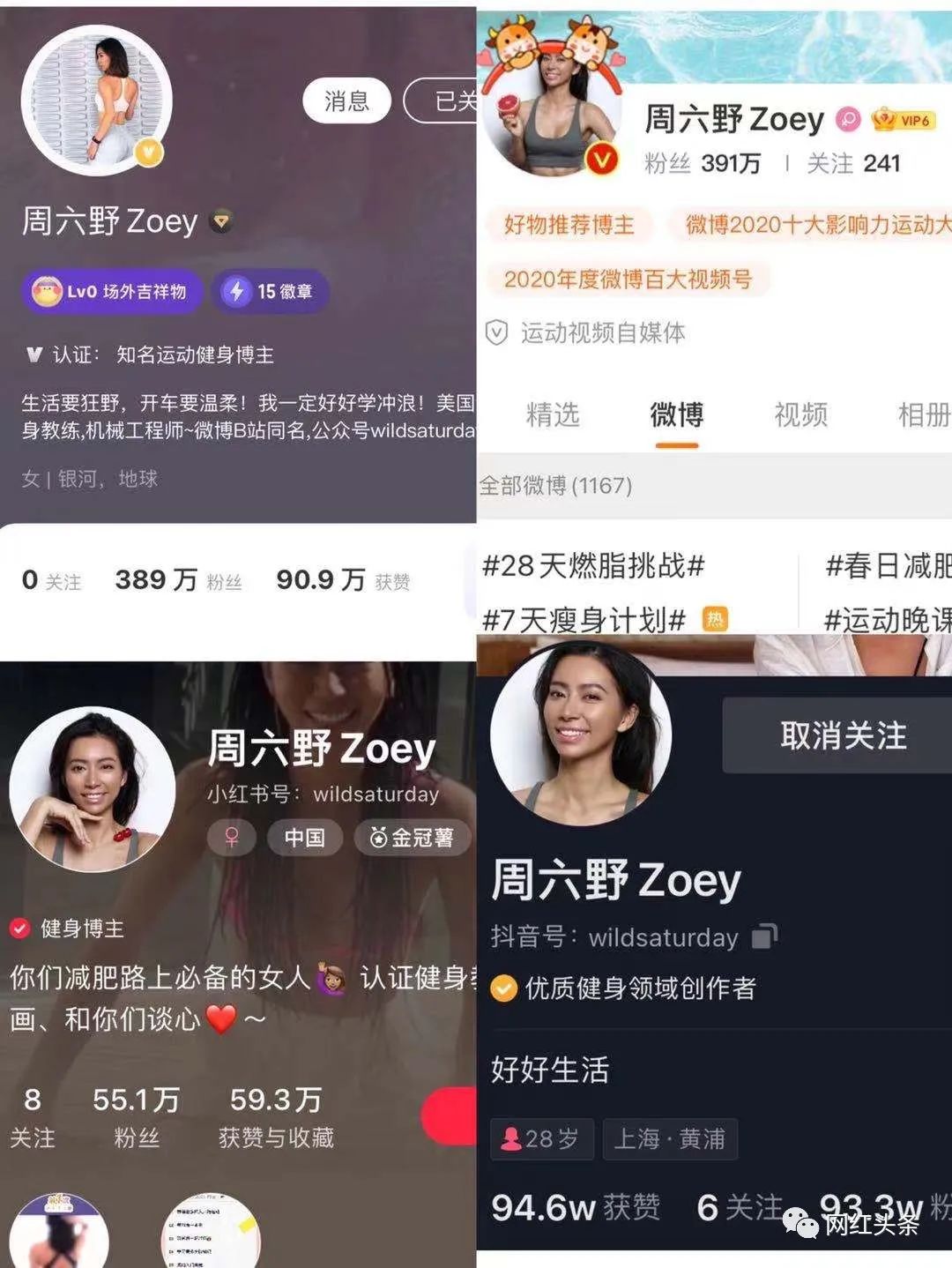
Task: Toggle follow state via the 已关 button
Action: [x=445, y=99]
